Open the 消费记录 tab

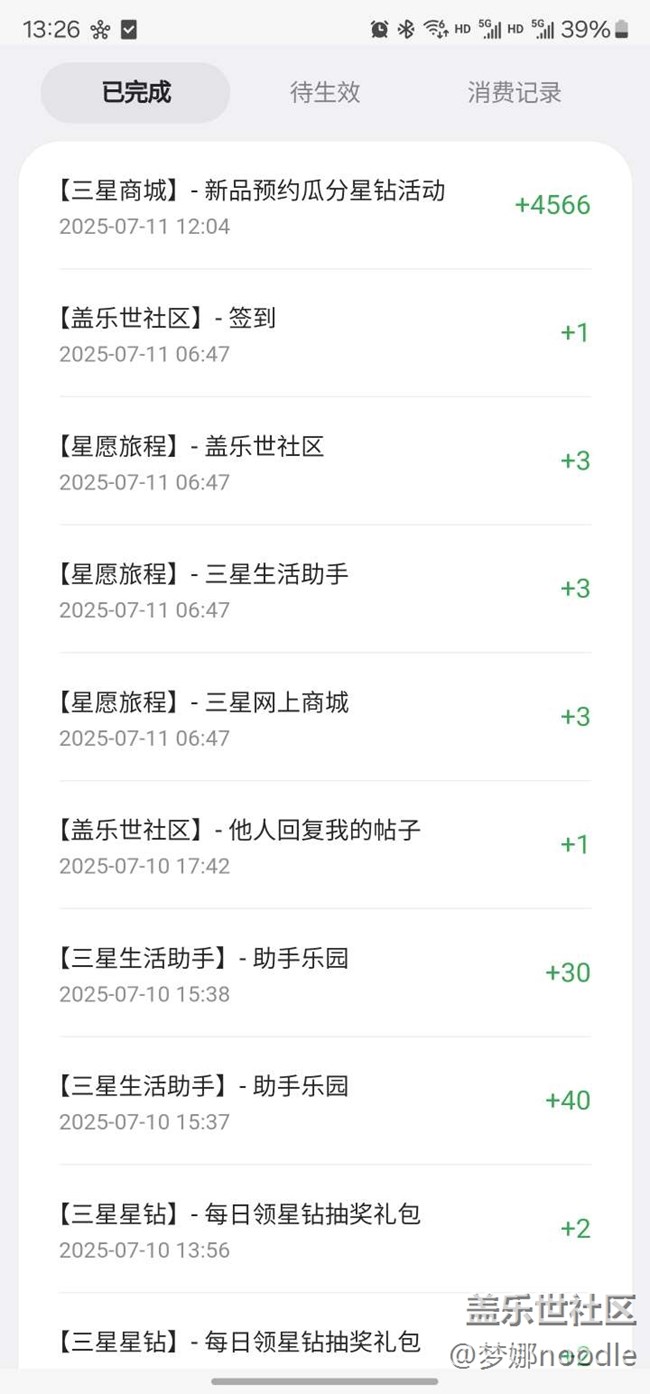(x=514, y=93)
